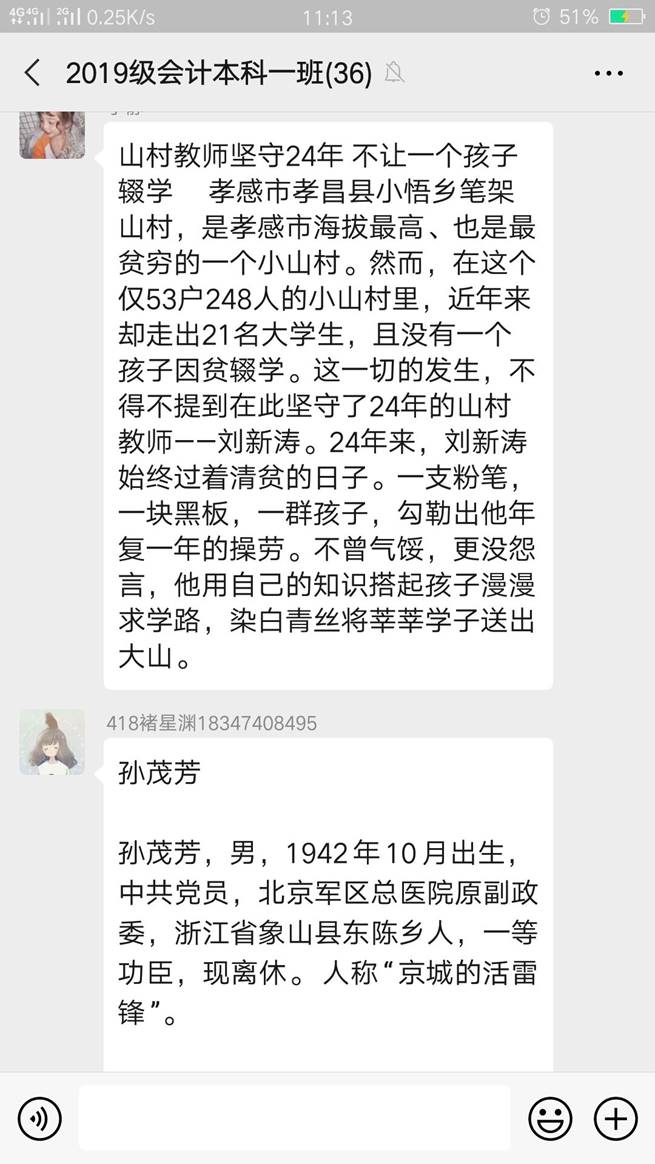The image size is (655, 1164).
Task: Open avatar of the 山村教师 message sender
Action: coord(52,134)
